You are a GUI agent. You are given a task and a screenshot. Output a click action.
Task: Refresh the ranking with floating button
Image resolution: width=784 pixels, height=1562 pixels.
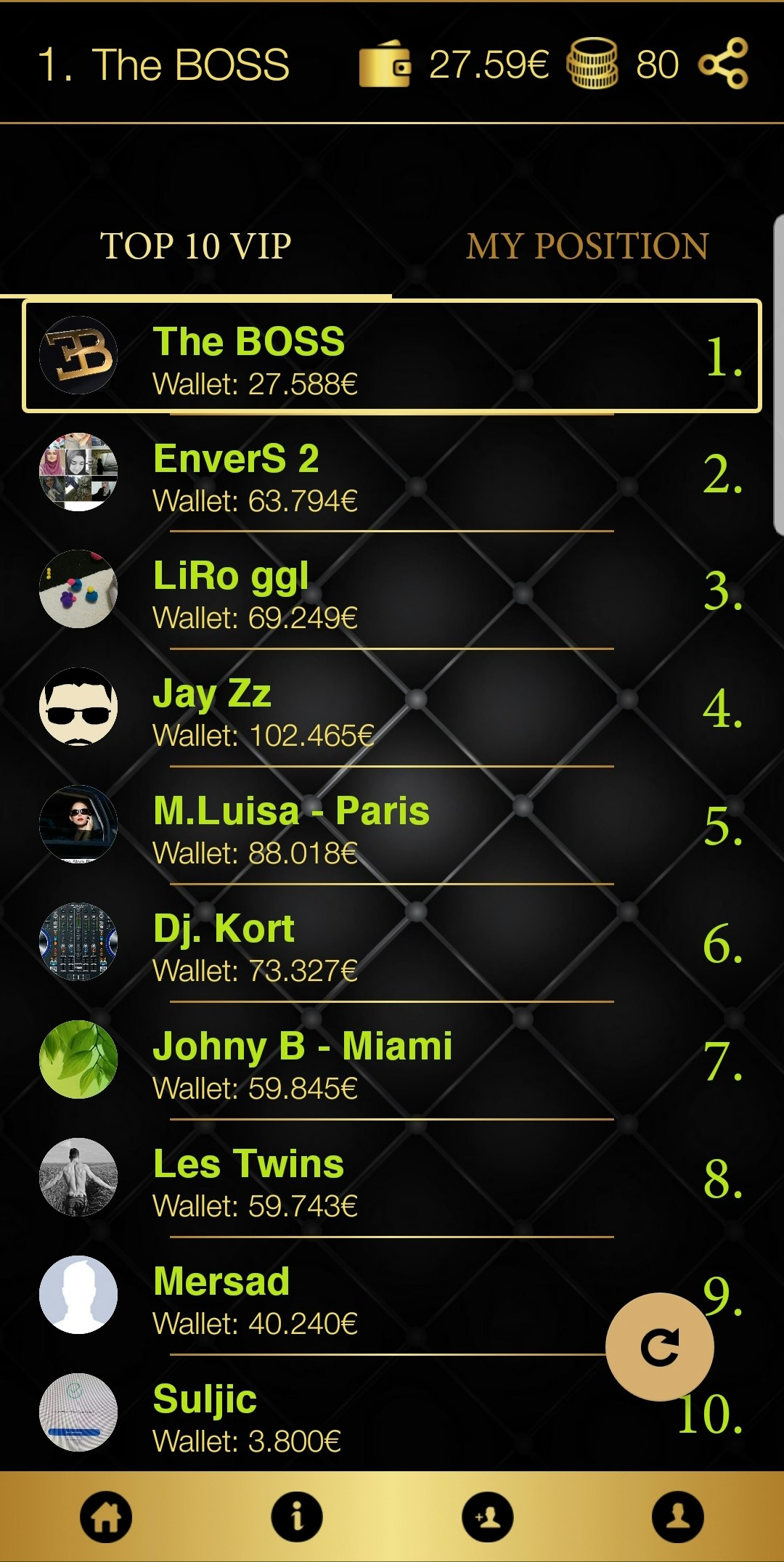(x=659, y=1347)
